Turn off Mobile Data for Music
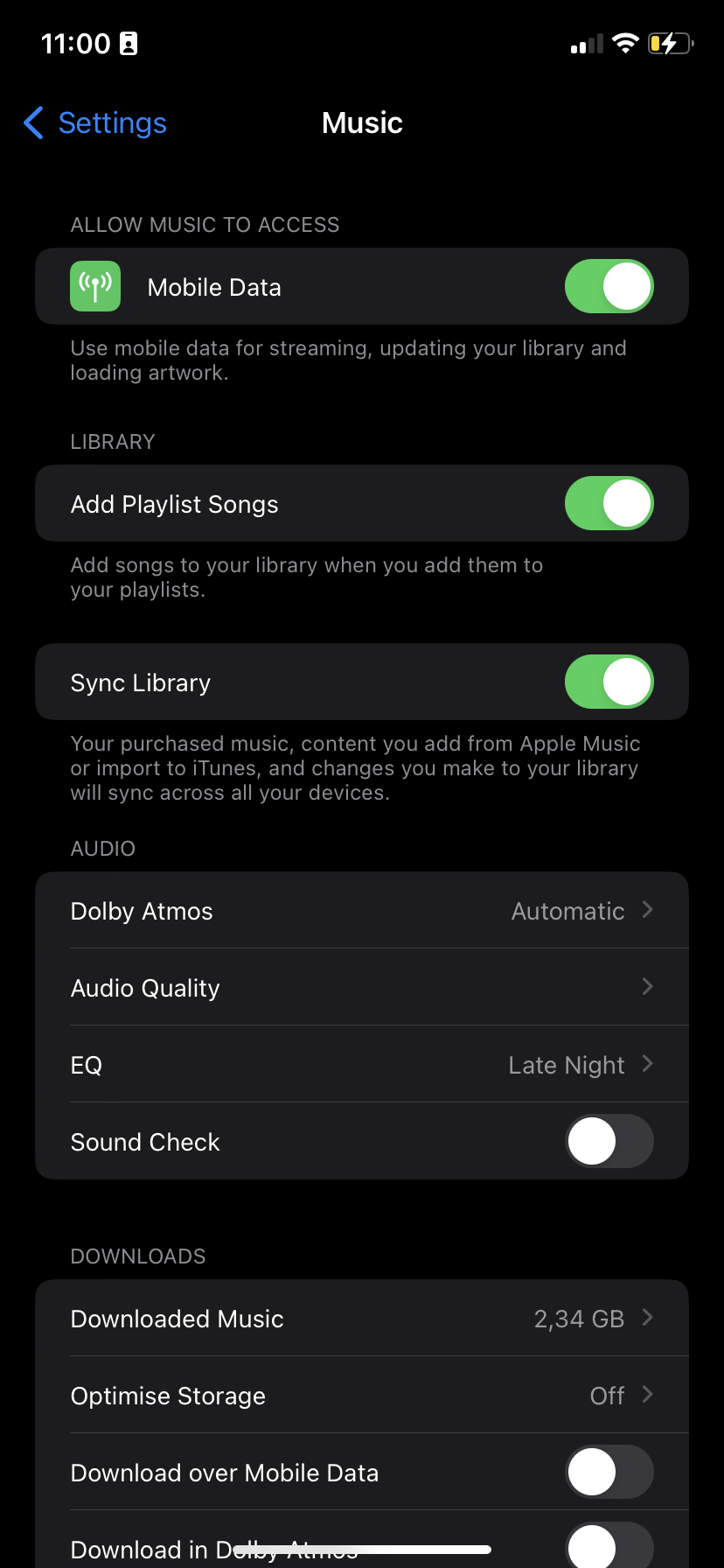This screenshot has width=724, height=1568. [x=609, y=287]
